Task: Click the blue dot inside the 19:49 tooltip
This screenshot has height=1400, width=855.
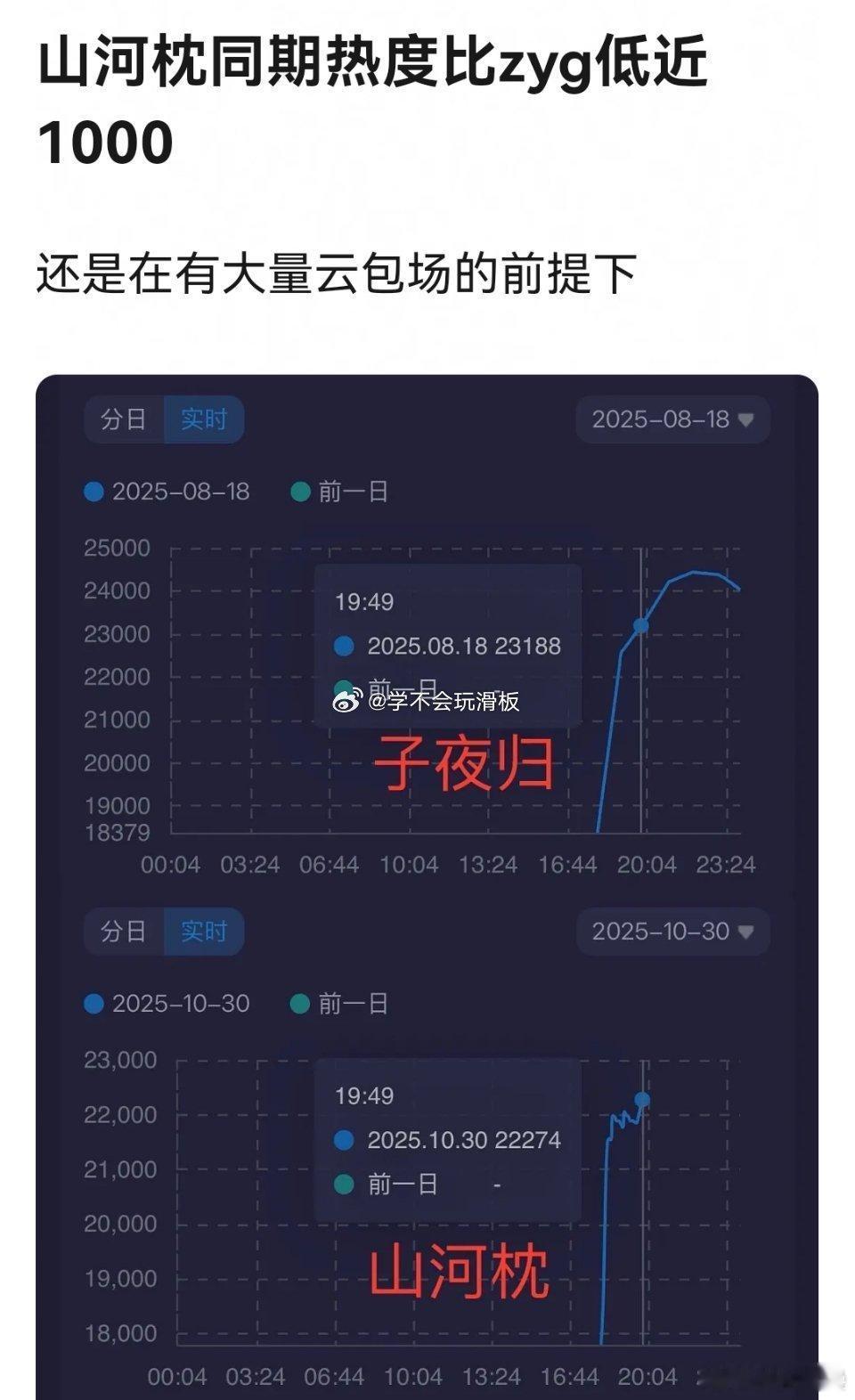Action: pos(344,647)
